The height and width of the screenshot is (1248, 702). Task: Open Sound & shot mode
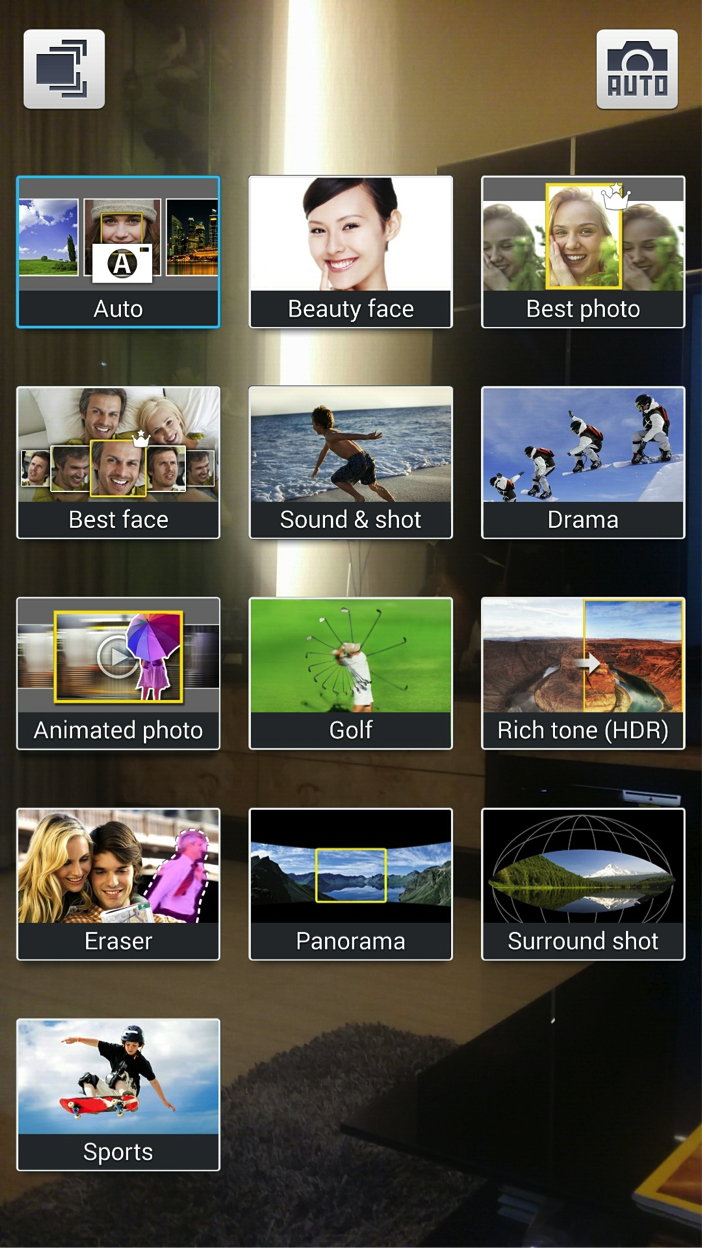pyautogui.click(x=351, y=462)
